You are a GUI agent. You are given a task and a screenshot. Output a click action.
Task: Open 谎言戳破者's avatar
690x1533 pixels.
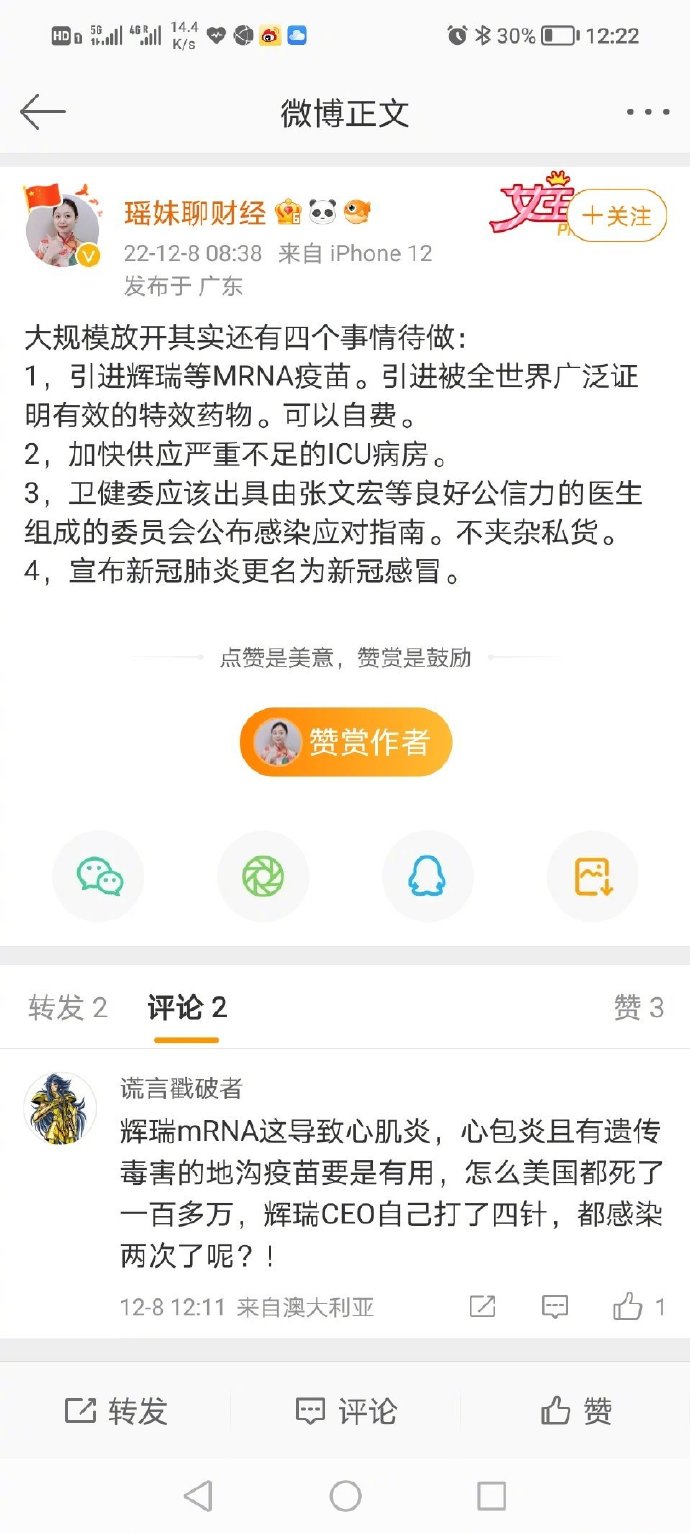click(60, 1108)
